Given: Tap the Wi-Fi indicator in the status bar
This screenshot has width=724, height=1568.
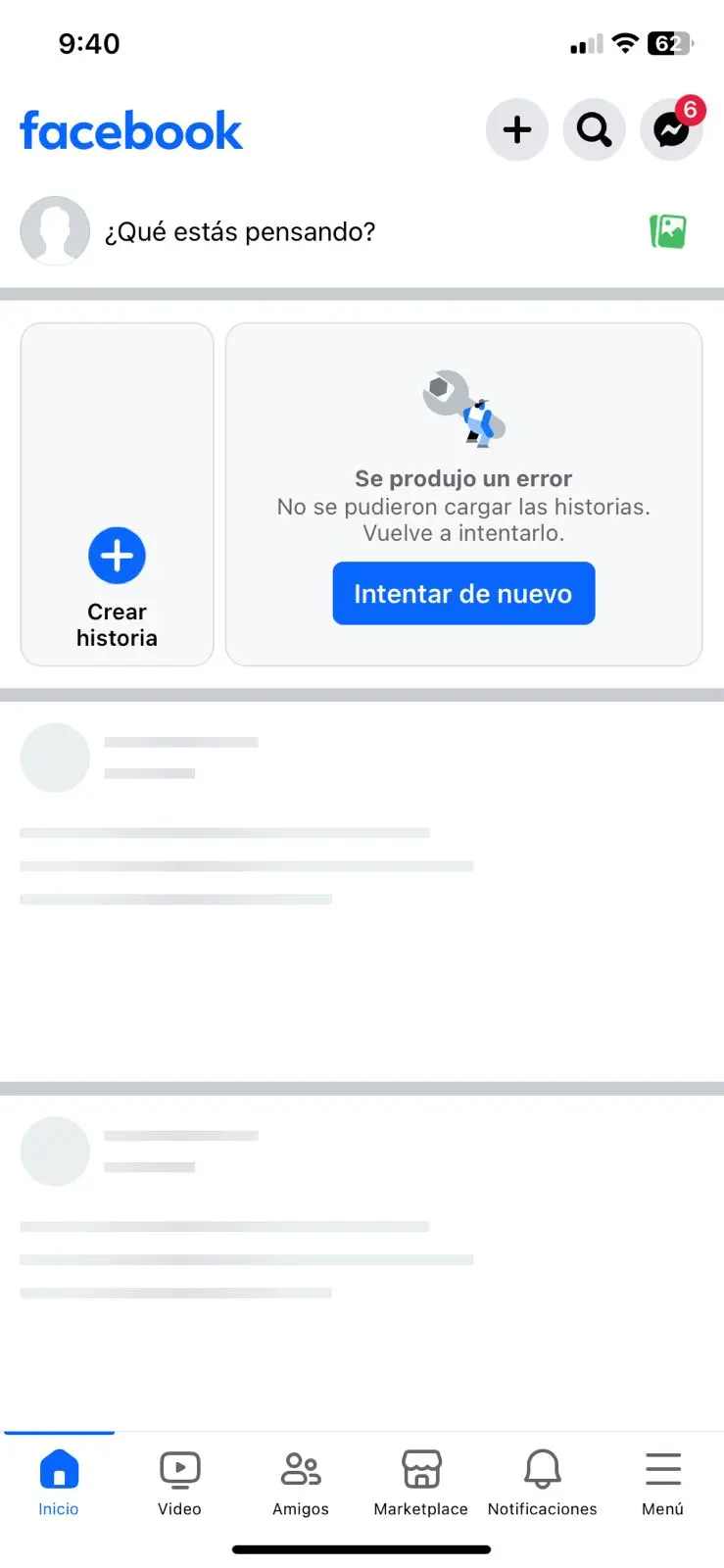Looking at the screenshot, I should point(624,43).
